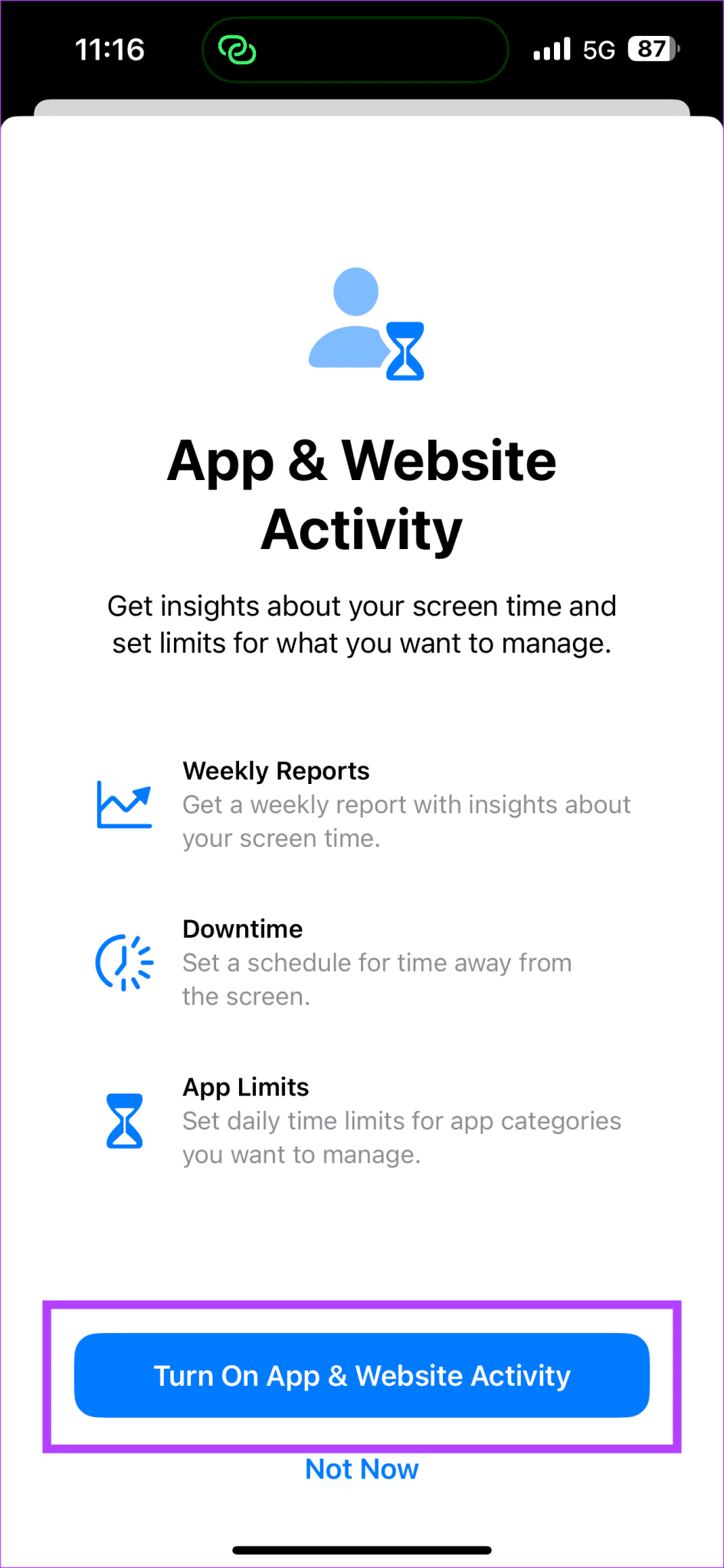The image size is (724, 1568).
Task: Select the set limits subtitle text
Action: (362, 643)
